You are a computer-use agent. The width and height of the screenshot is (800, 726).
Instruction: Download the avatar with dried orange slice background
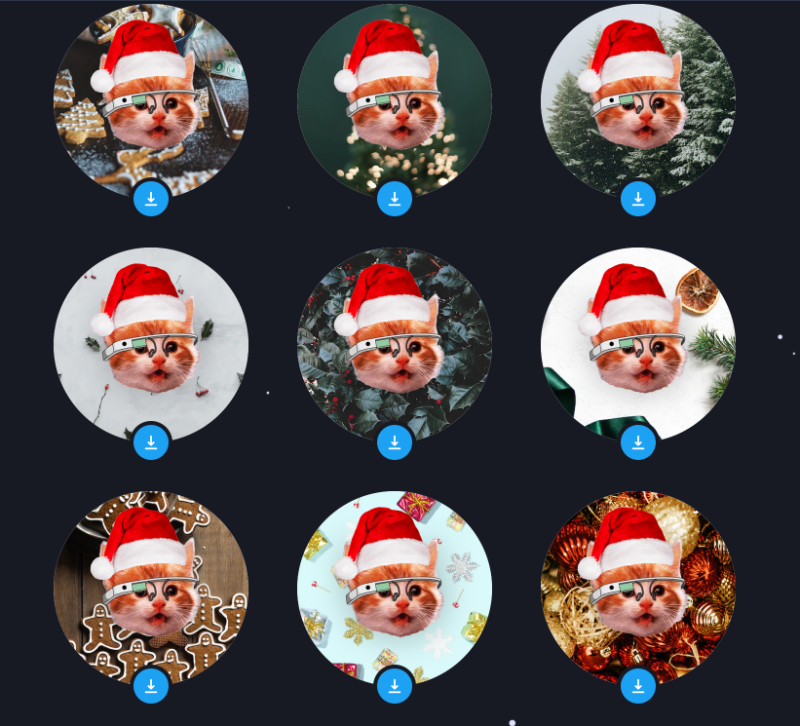click(638, 442)
